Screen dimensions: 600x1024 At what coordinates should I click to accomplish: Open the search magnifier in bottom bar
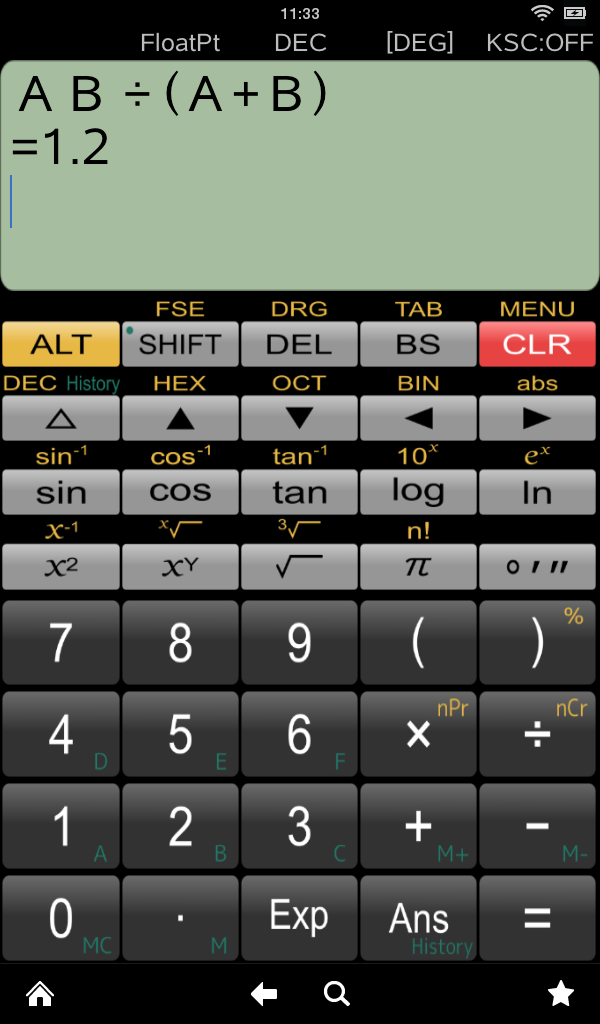click(x=337, y=994)
